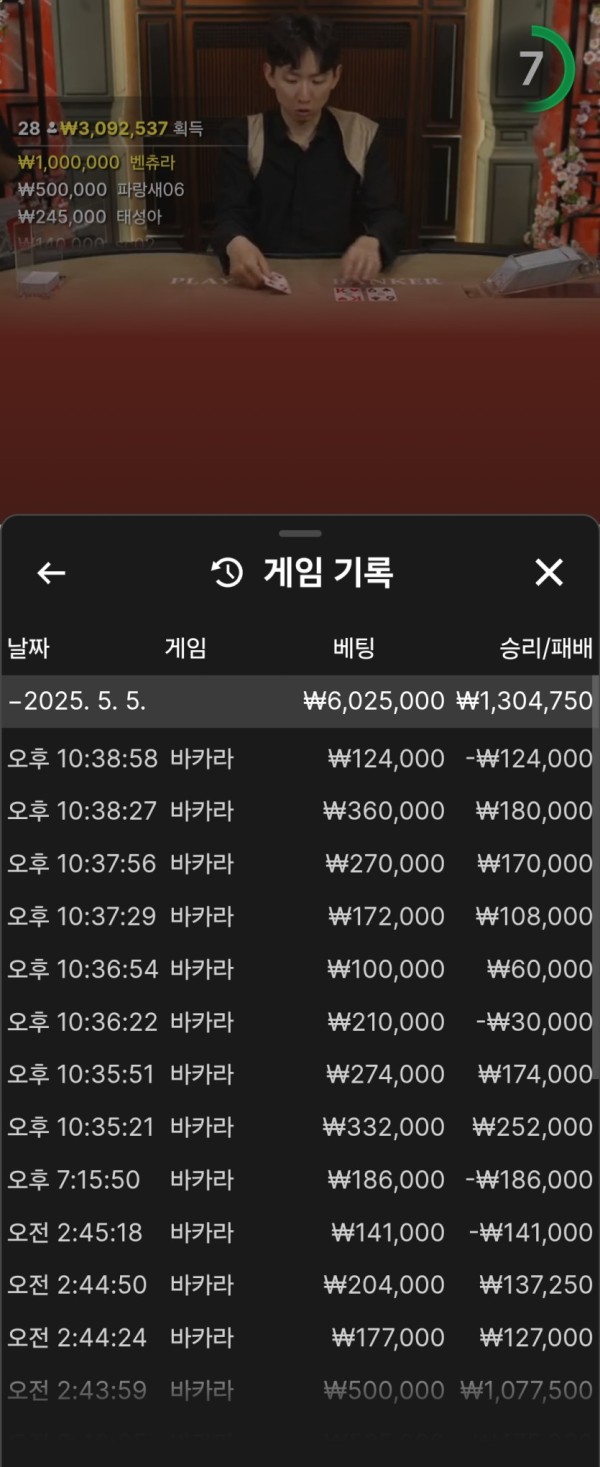The height and width of the screenshot is (1467, 600).
Task: Show details for the 오후 10:35:21 round
Action: click(x=299, y=1127)
